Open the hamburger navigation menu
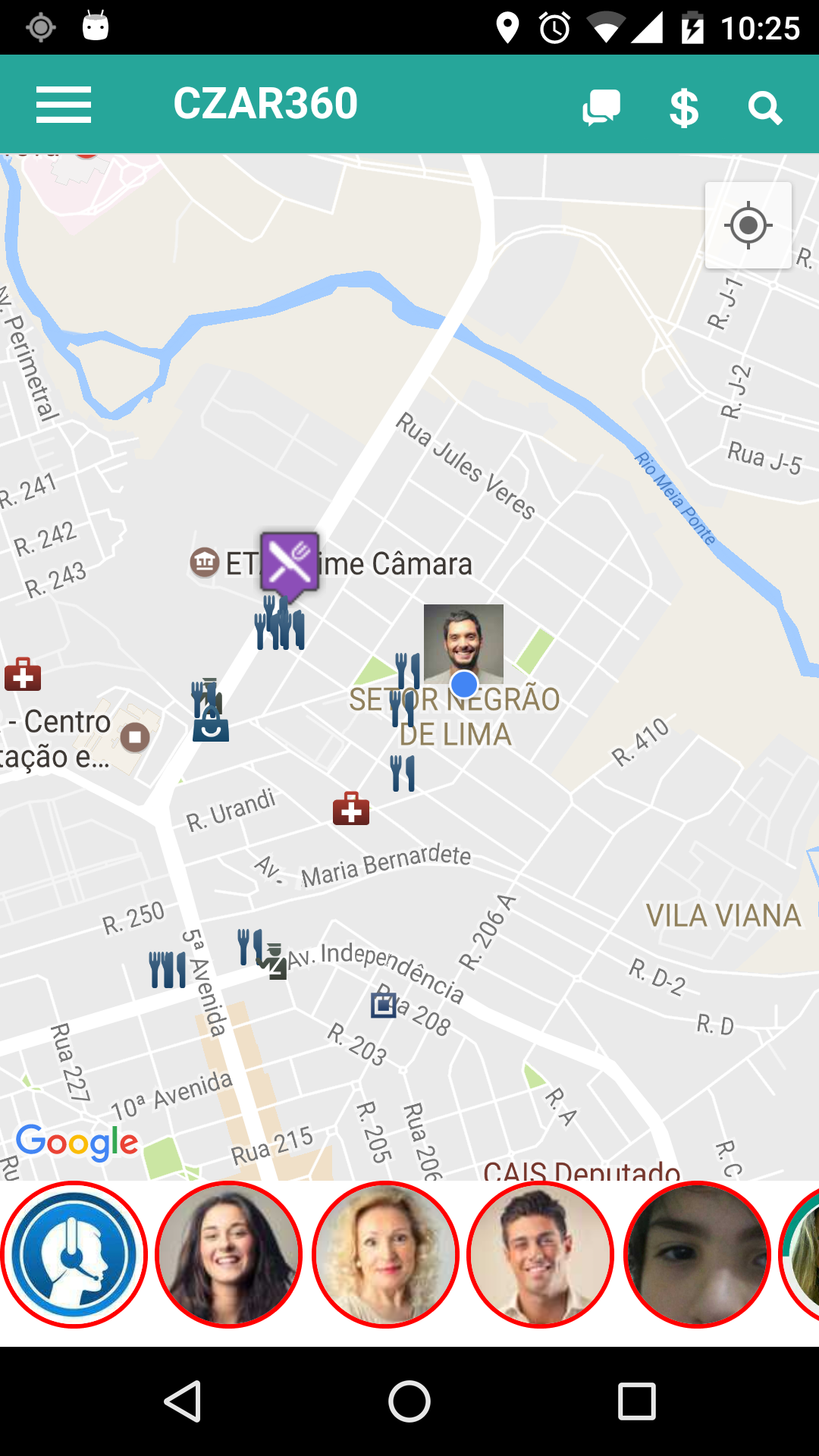The image size is (819, 1456). coord(64,105)
